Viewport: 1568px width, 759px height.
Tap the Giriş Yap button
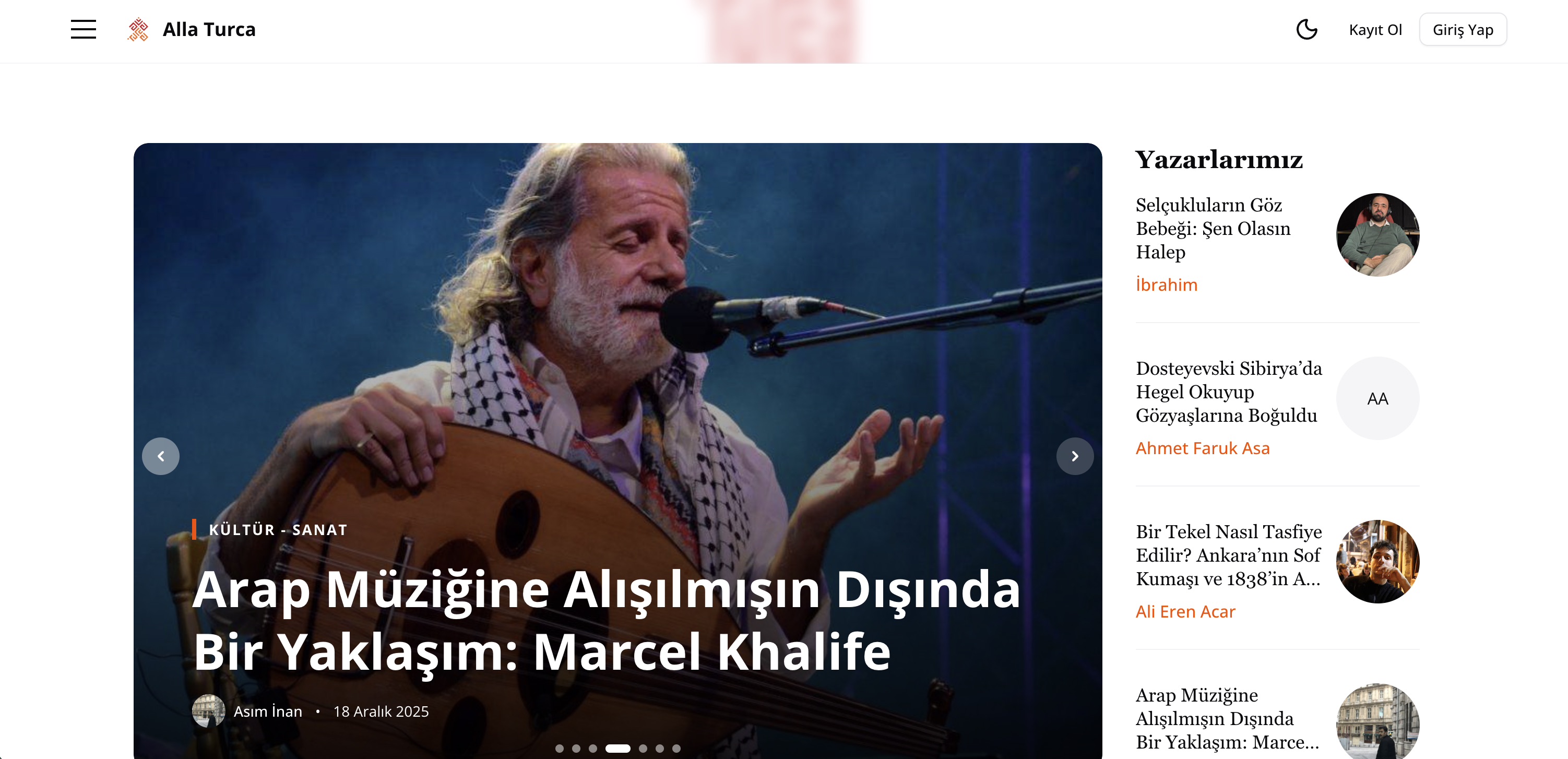pos(1462,30)
